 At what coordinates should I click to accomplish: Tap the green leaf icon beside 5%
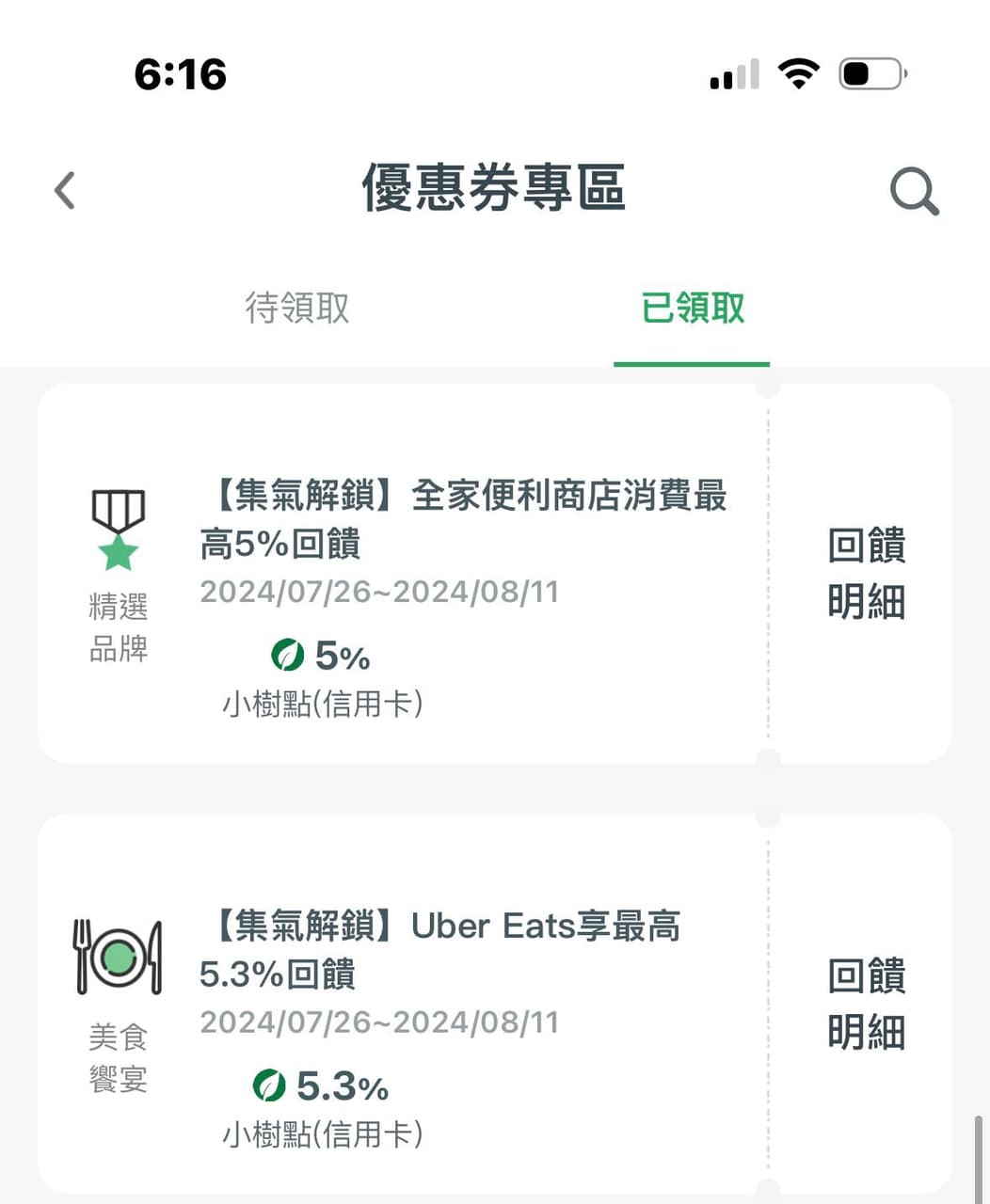[x=288, y=654]
